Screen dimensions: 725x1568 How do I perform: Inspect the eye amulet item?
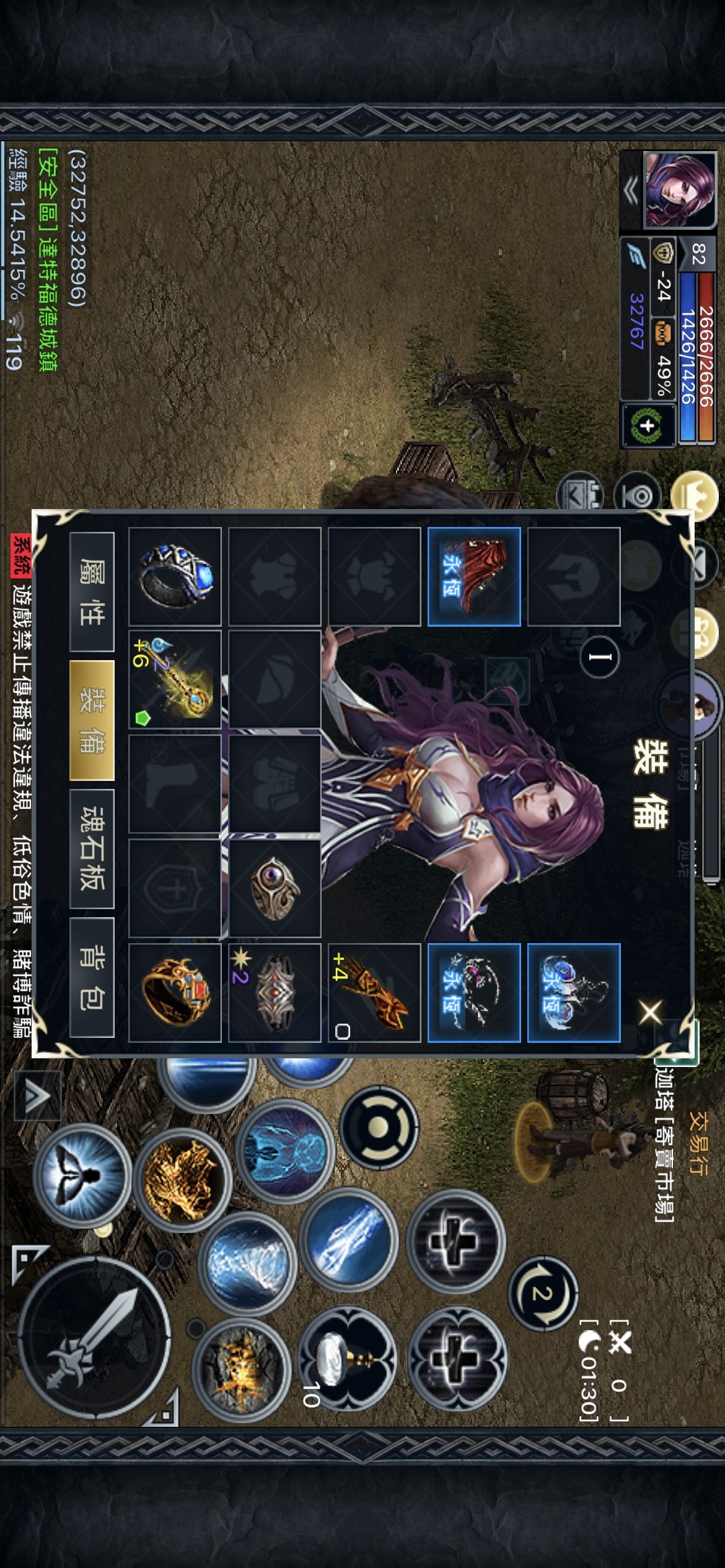(275, 889)
